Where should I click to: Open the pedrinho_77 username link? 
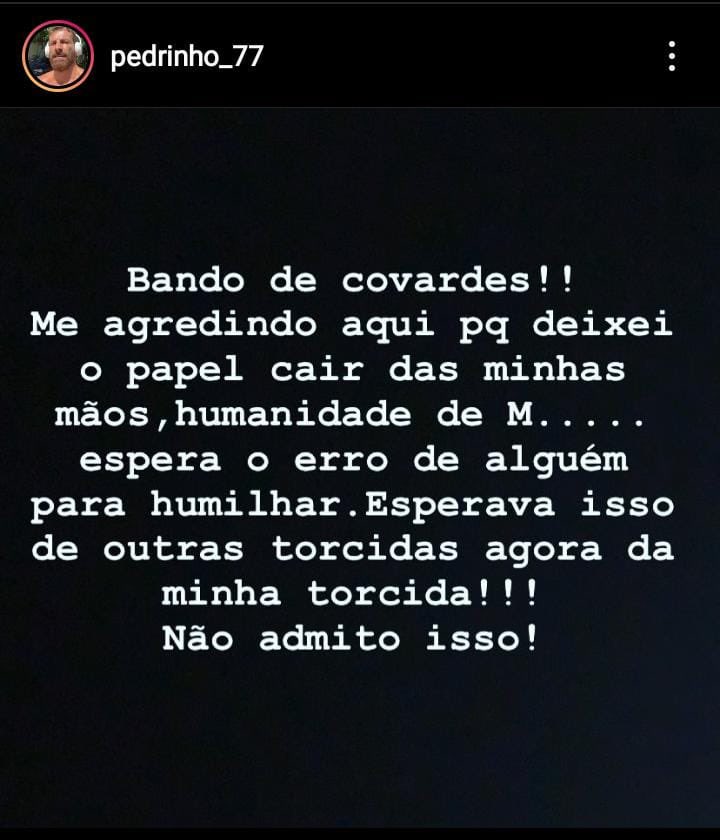186,57
